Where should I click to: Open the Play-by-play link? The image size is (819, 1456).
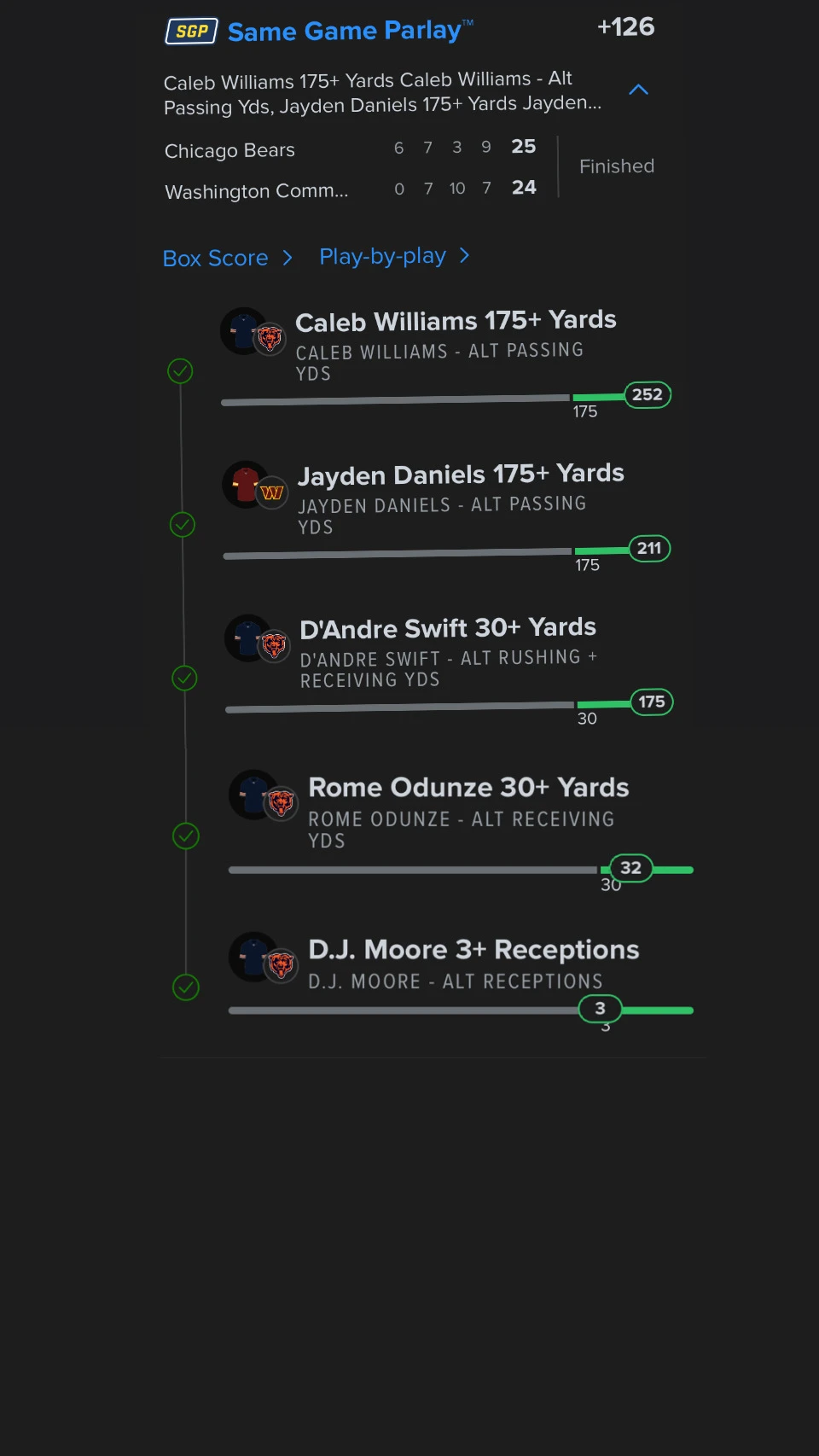click(394, 256)
